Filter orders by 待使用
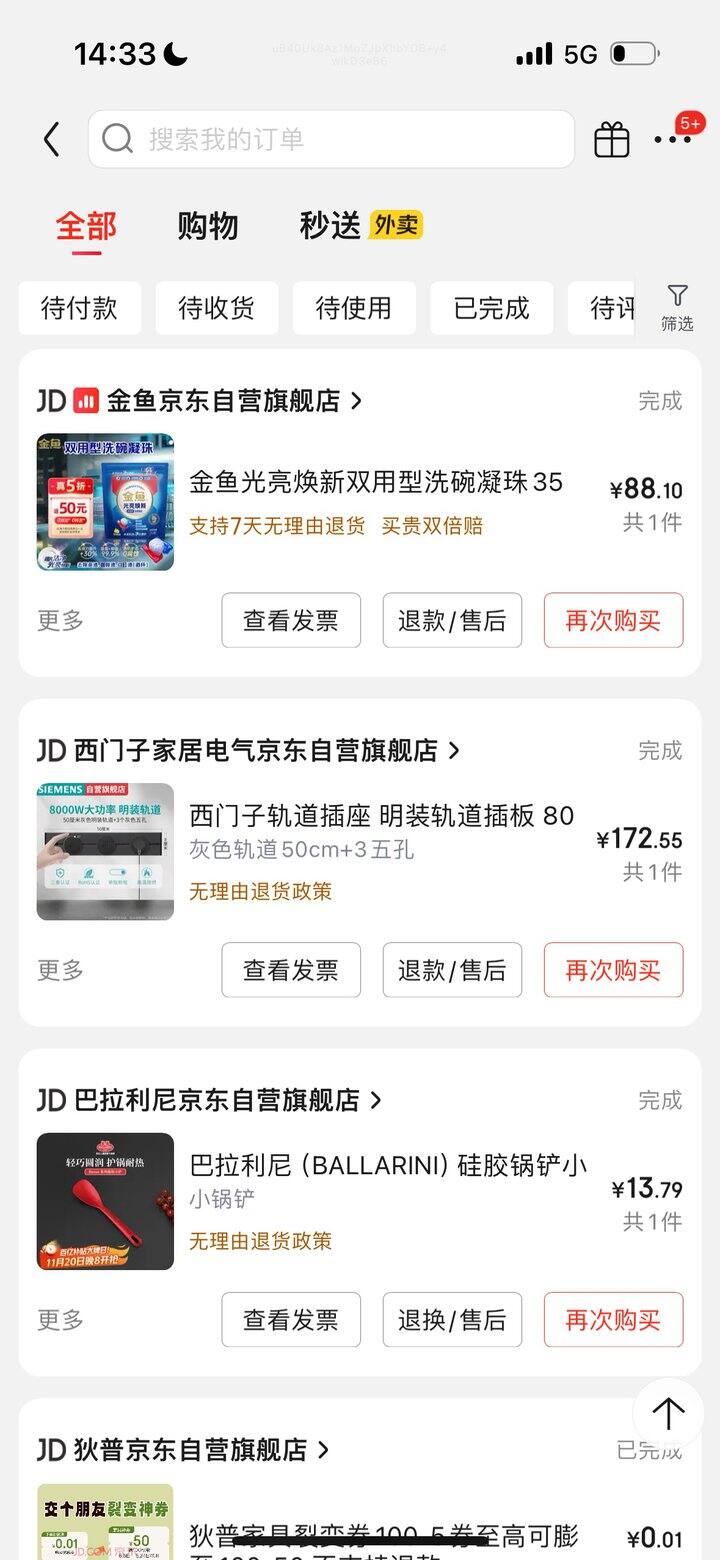Image resolution: width=720 pixels, height=1560 pixels. (x=354, y=308)
